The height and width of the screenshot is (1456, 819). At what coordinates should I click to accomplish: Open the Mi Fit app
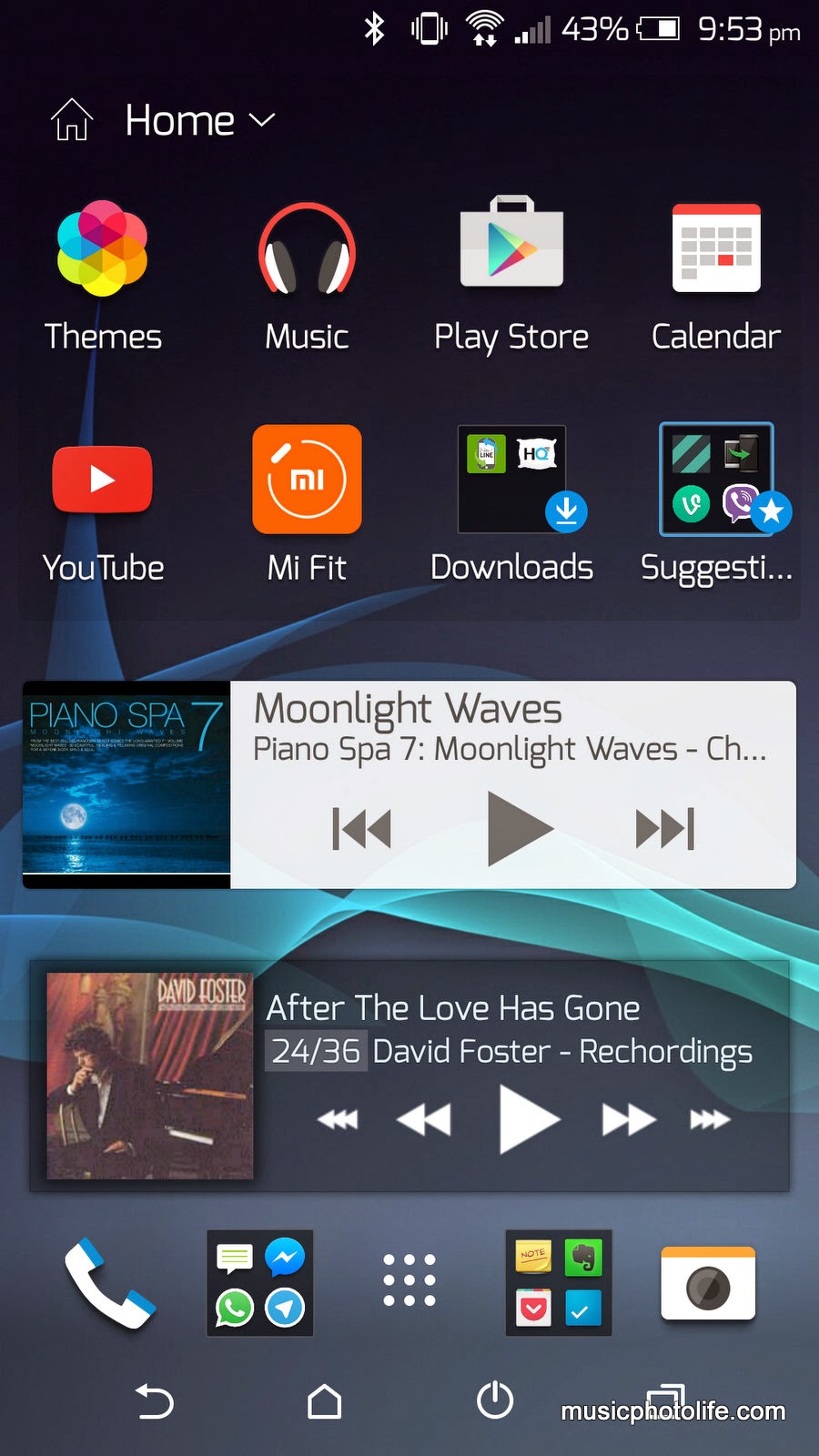pyautogui.click(x=307, y=480)
